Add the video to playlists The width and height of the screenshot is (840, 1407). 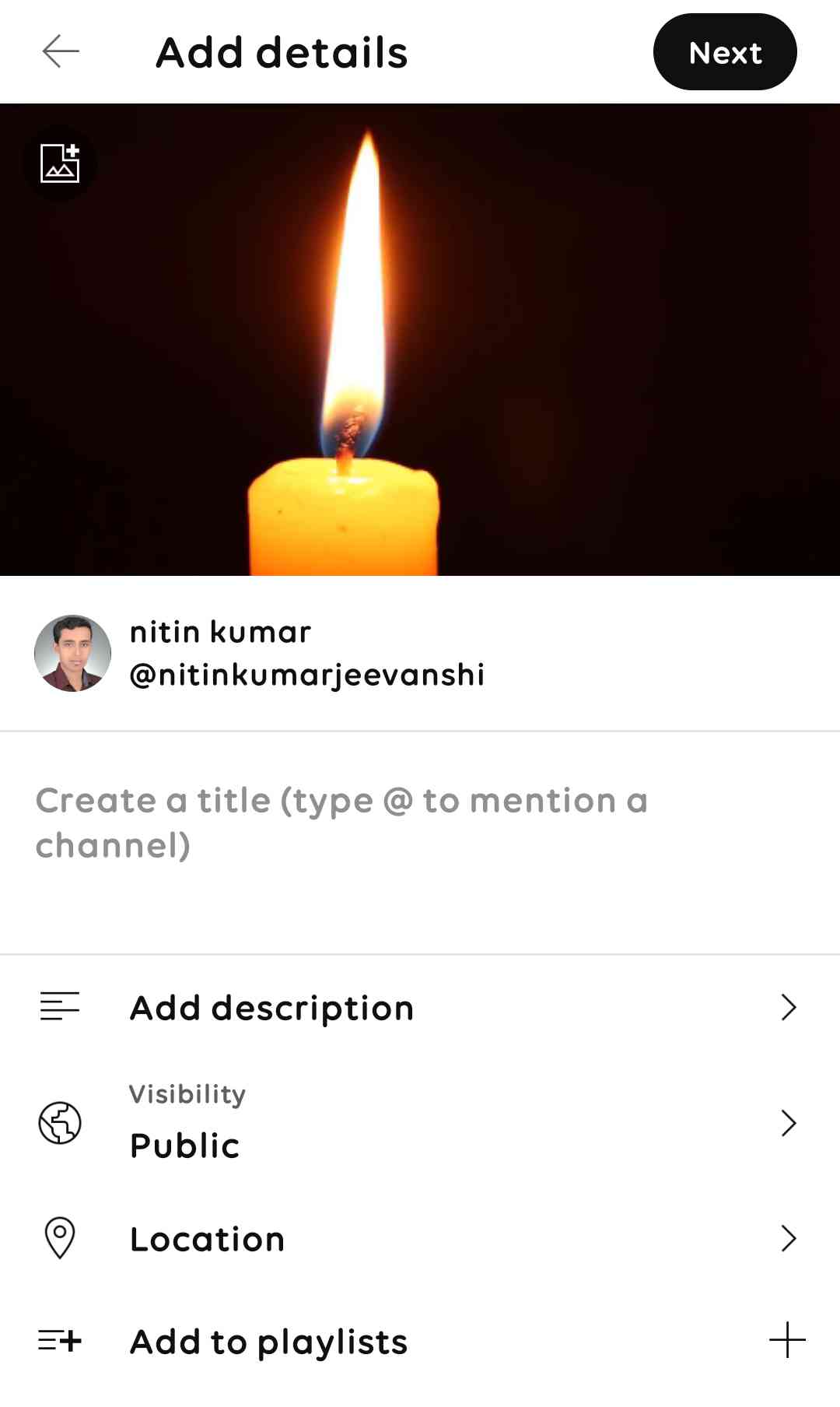420,1341
